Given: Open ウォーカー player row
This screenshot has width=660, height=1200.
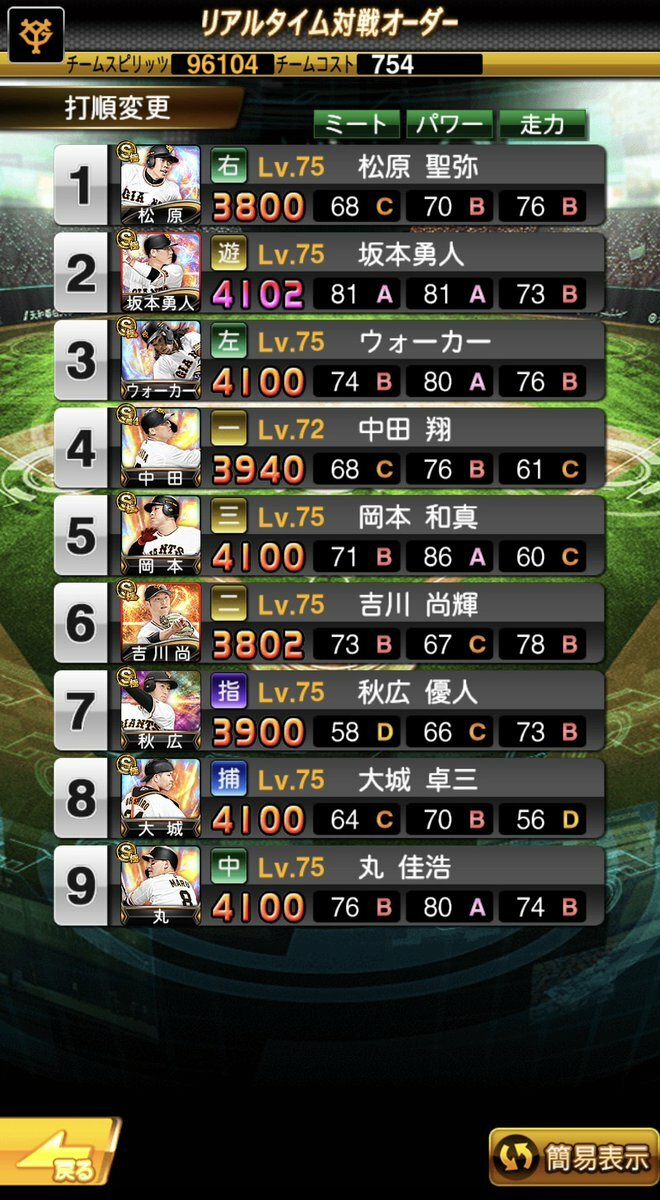Looking at the screenshot, I should [405, 362].
